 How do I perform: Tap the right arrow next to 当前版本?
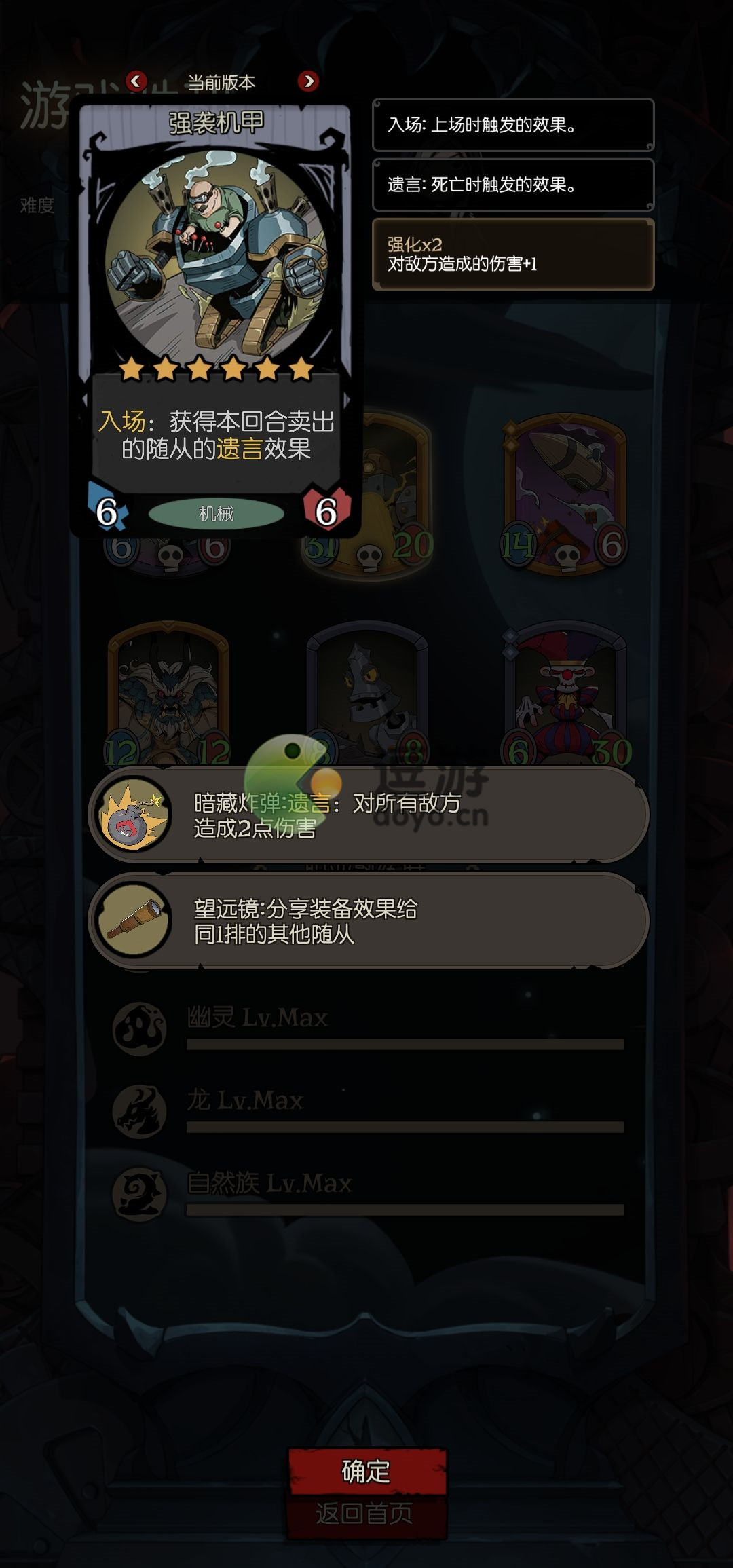click(x=308, y=81)
